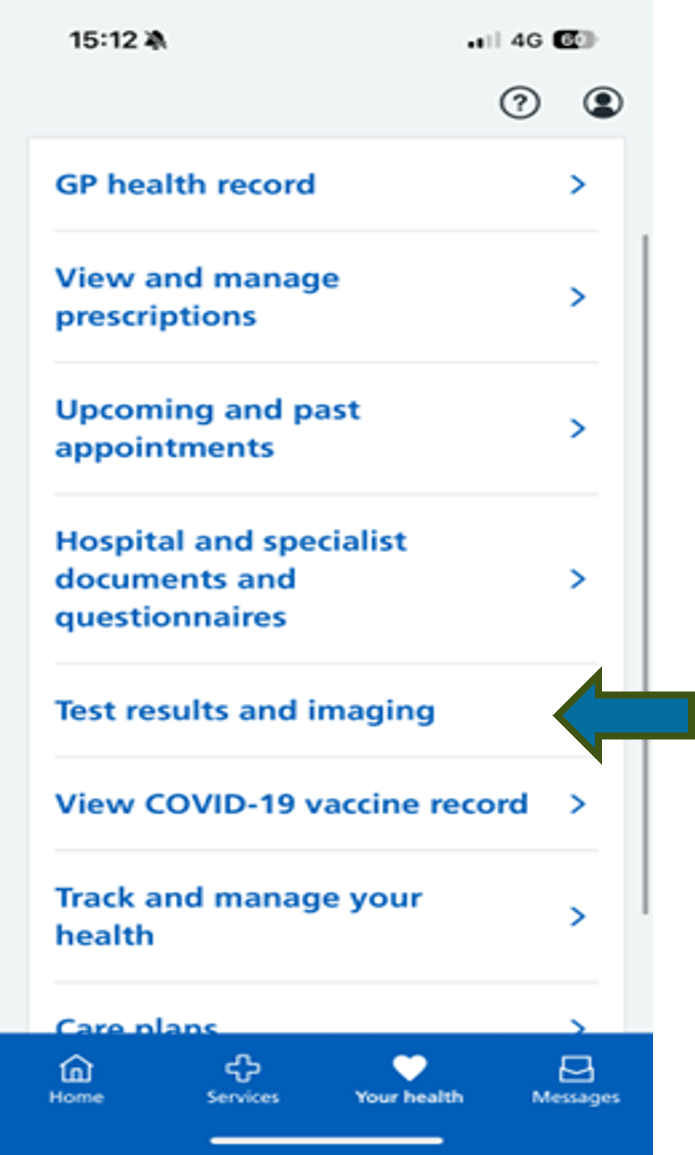
Task: Switch to the Messages tab
Action: pos(575,1080)
